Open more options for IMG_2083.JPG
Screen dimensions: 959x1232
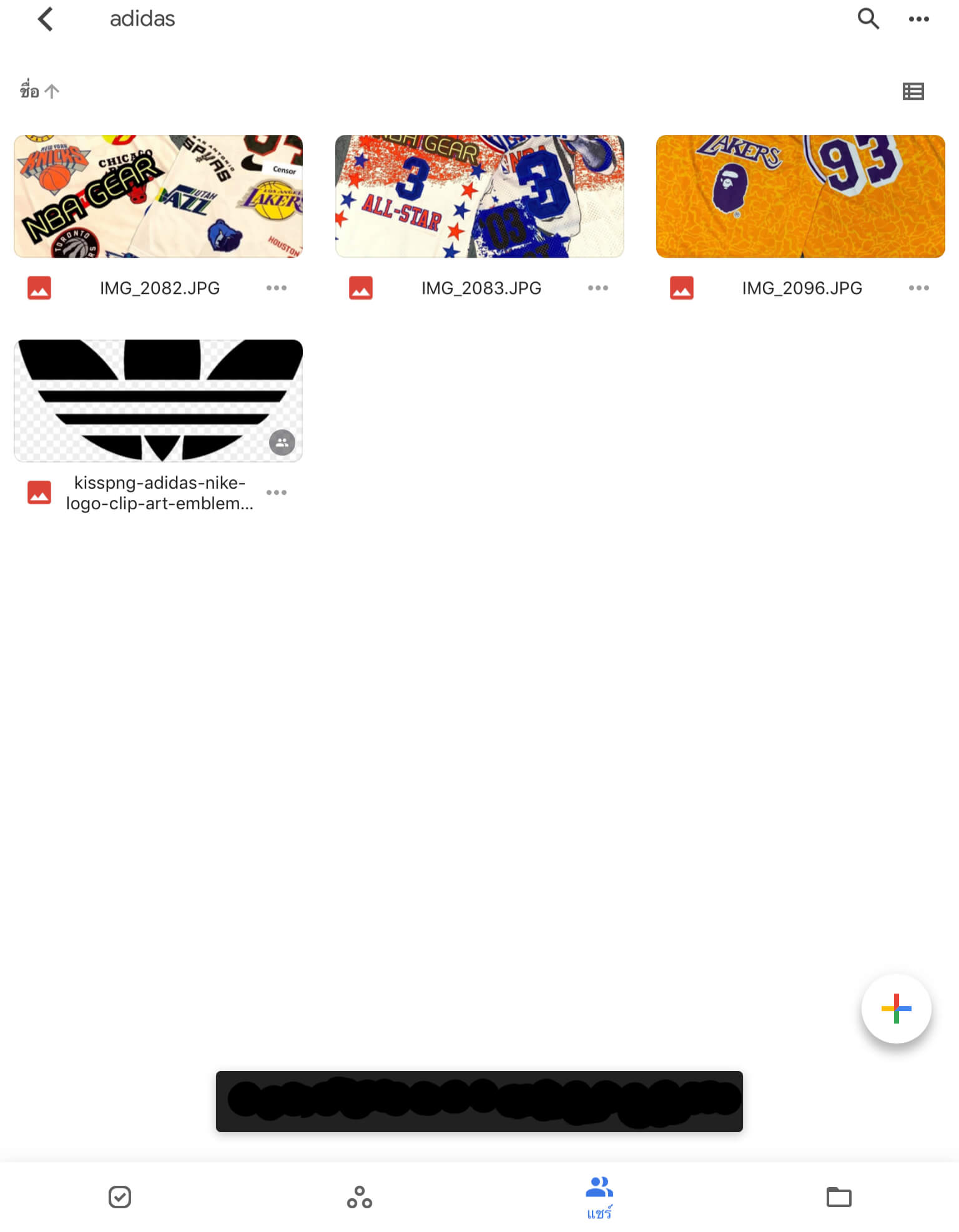pos(598,288)
